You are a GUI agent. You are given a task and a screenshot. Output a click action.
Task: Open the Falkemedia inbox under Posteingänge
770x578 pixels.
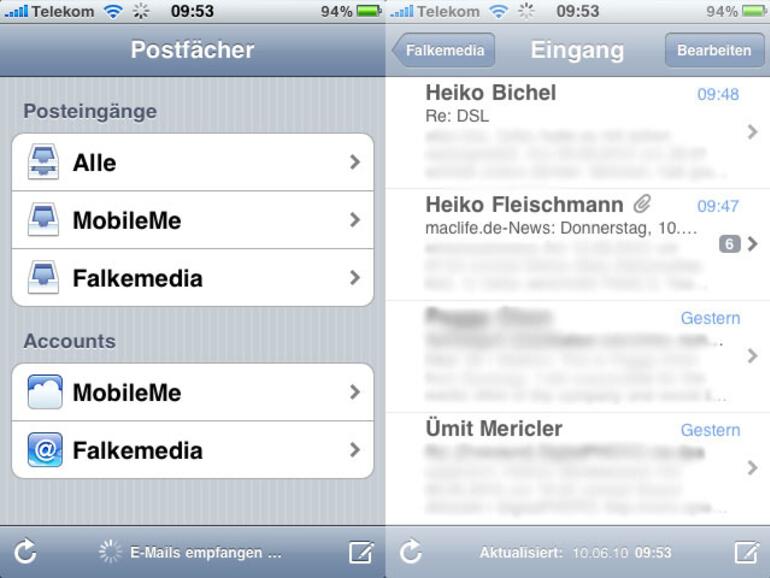click(x=192, y=277)
